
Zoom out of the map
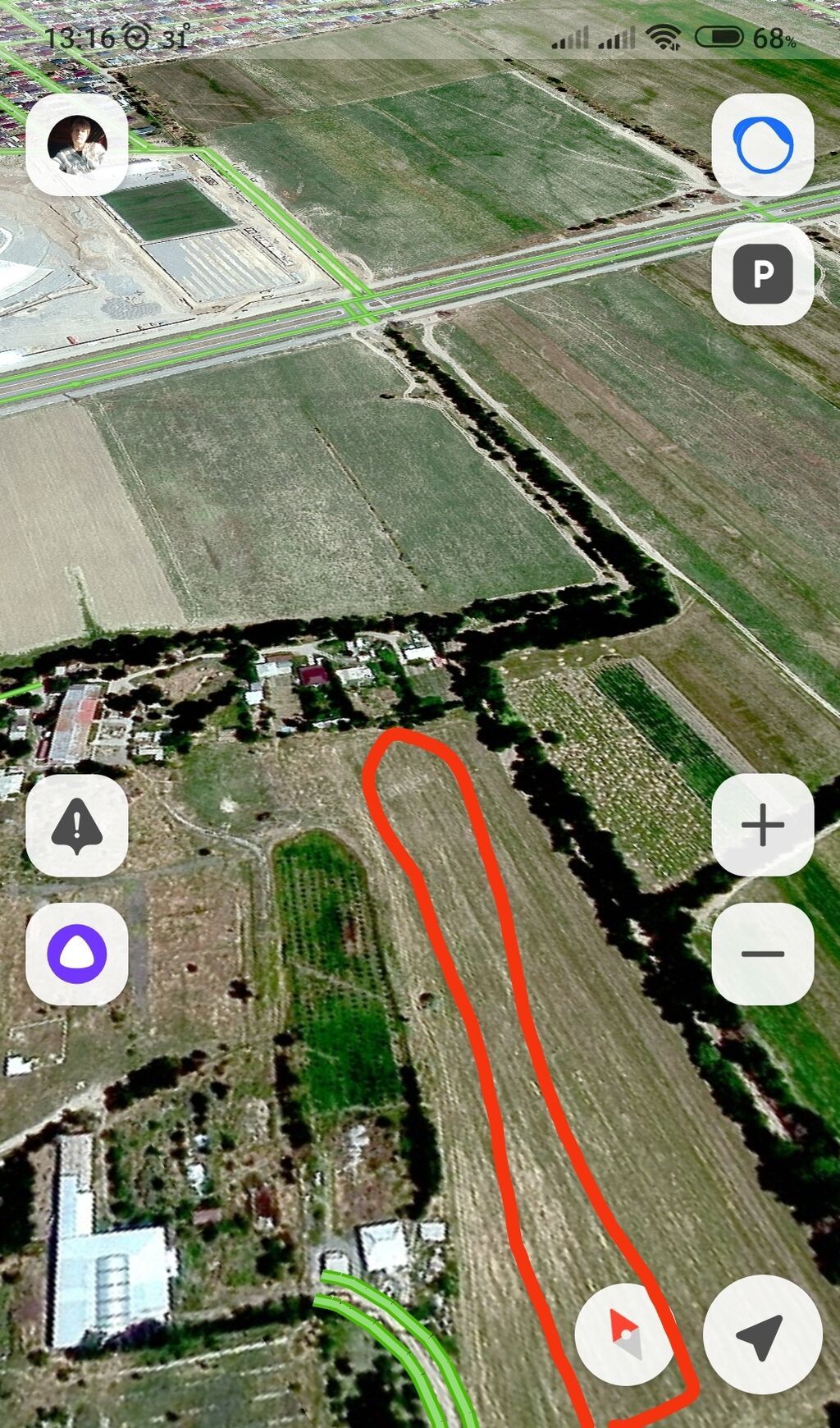coord(763,954)
